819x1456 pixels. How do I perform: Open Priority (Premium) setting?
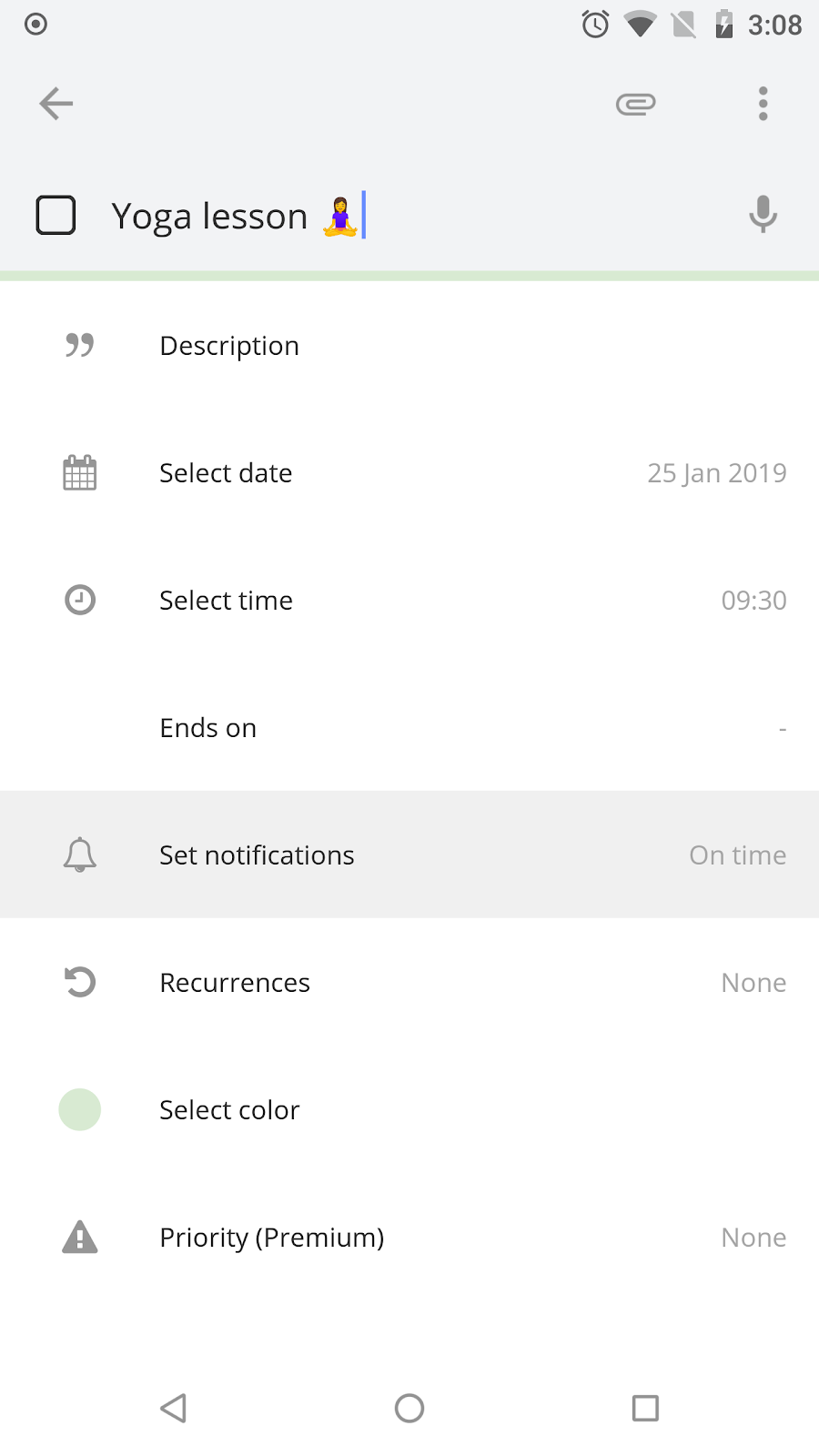(x=409, y=1238)
